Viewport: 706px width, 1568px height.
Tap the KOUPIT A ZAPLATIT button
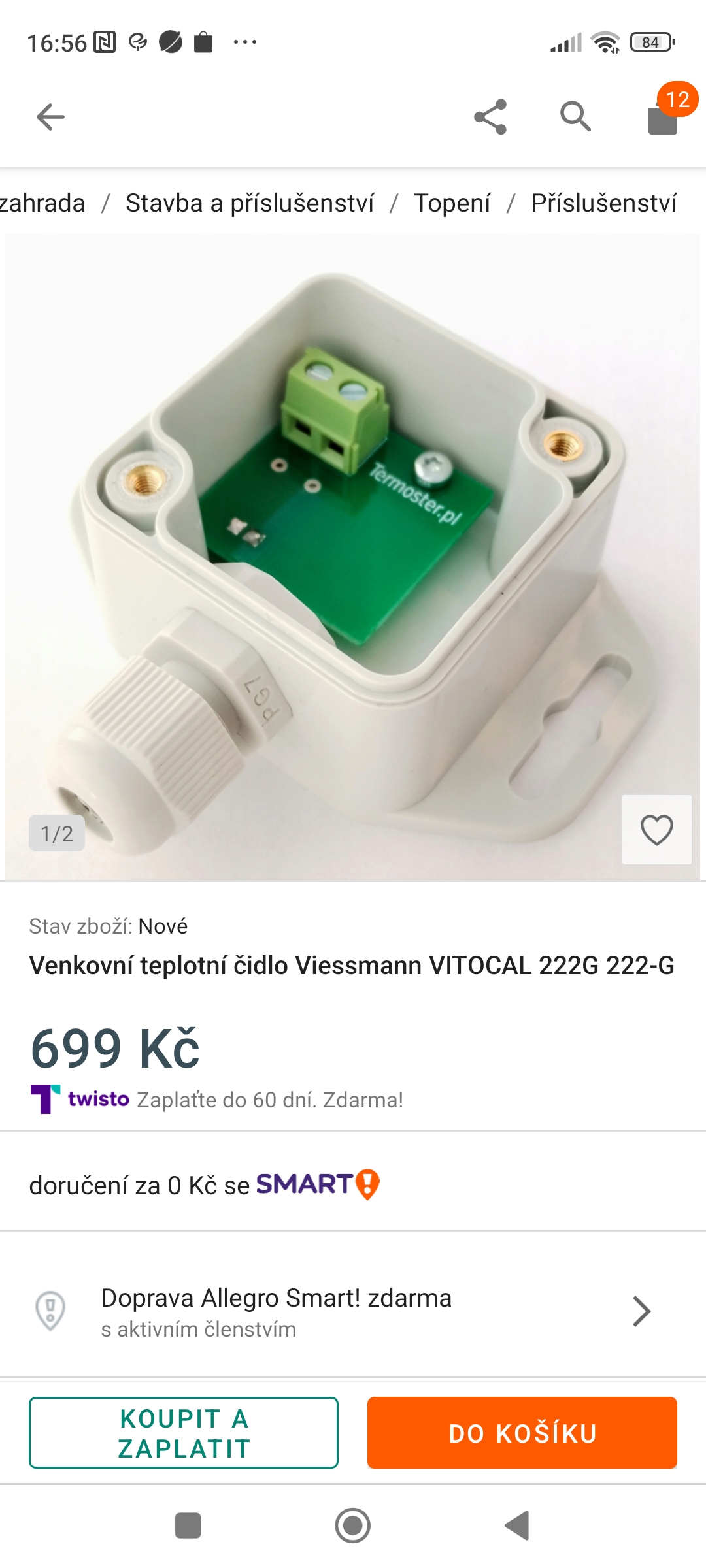tap(184, 1433)
